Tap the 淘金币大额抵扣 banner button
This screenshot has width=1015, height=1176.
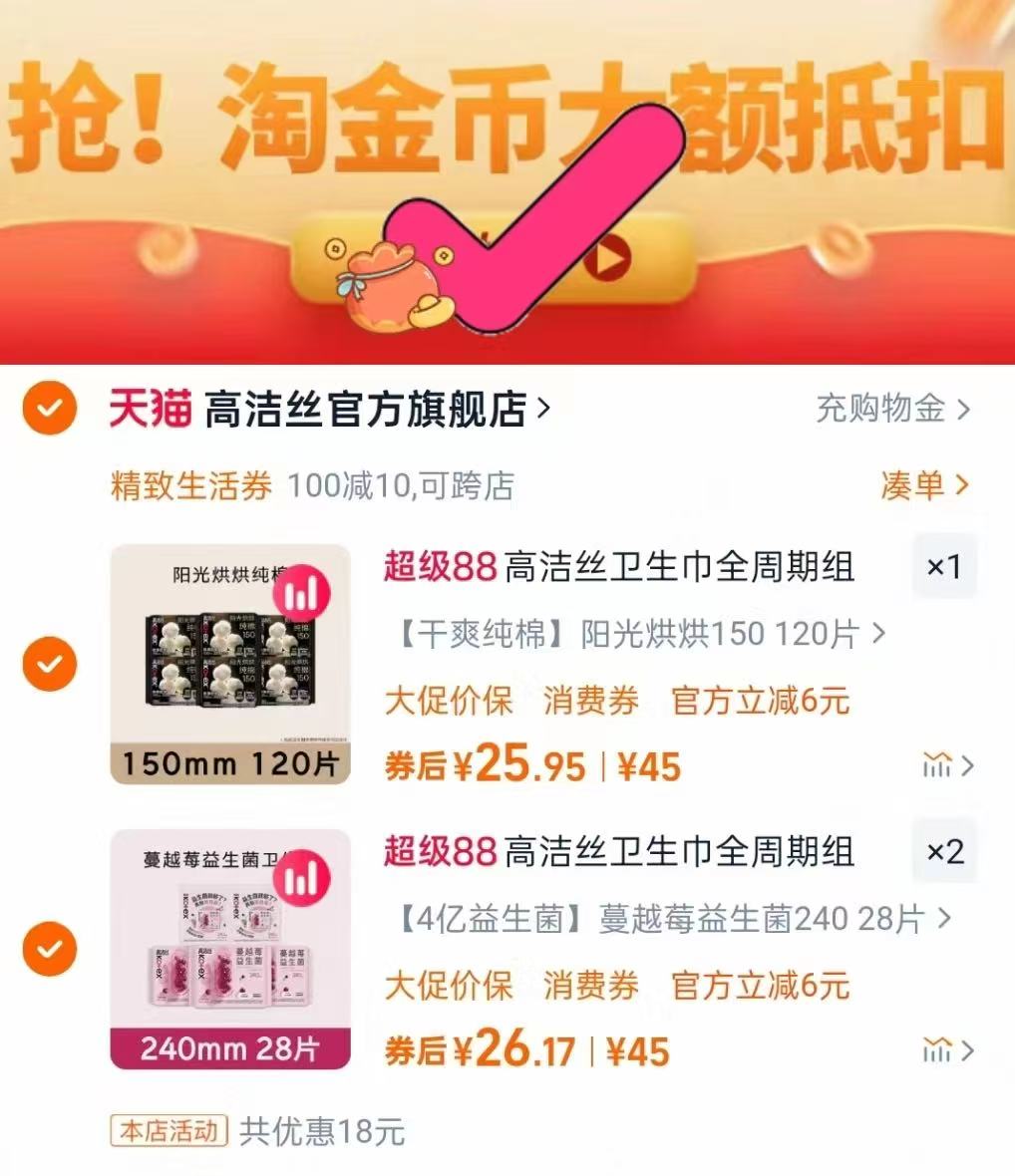(x=494, y=257)
